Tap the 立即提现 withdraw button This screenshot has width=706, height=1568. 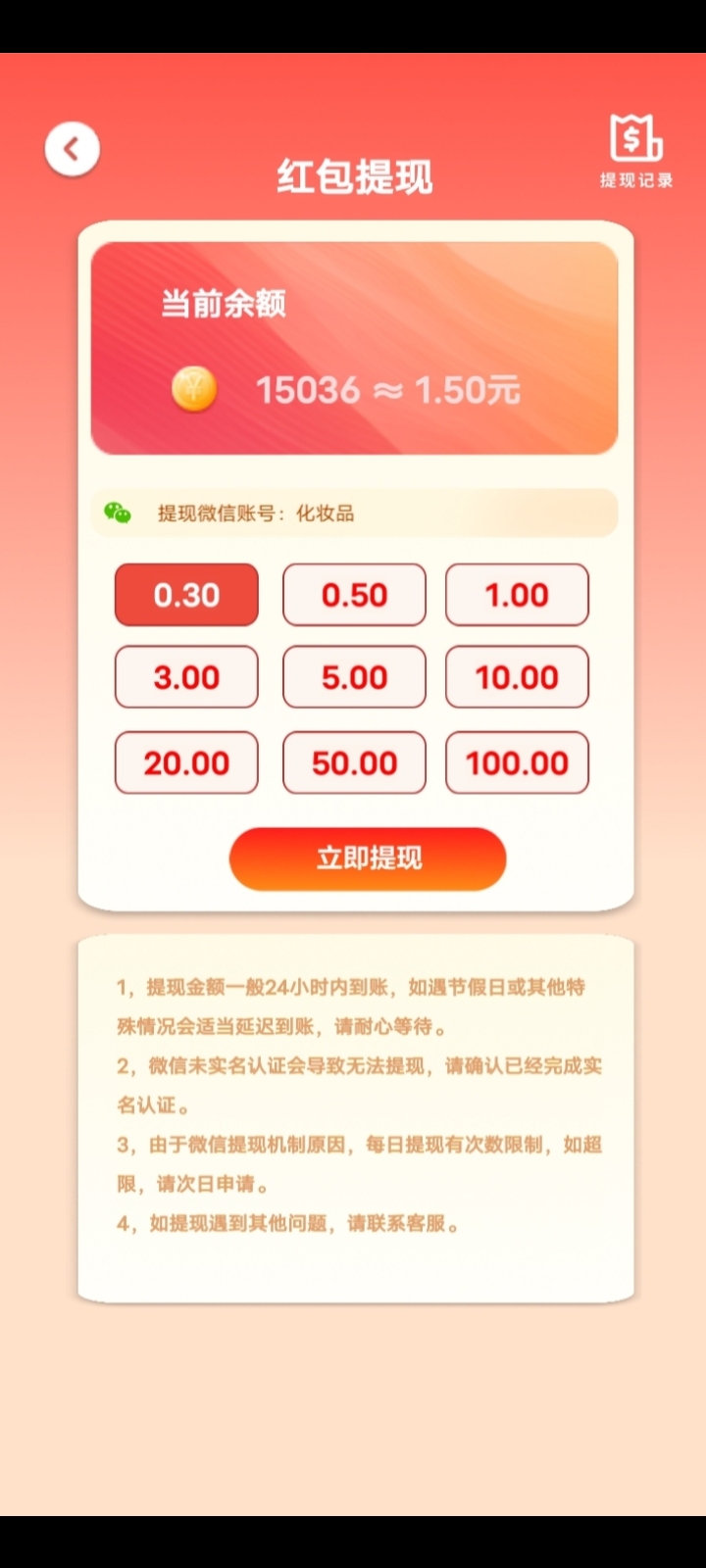click(x=368, y=858)
